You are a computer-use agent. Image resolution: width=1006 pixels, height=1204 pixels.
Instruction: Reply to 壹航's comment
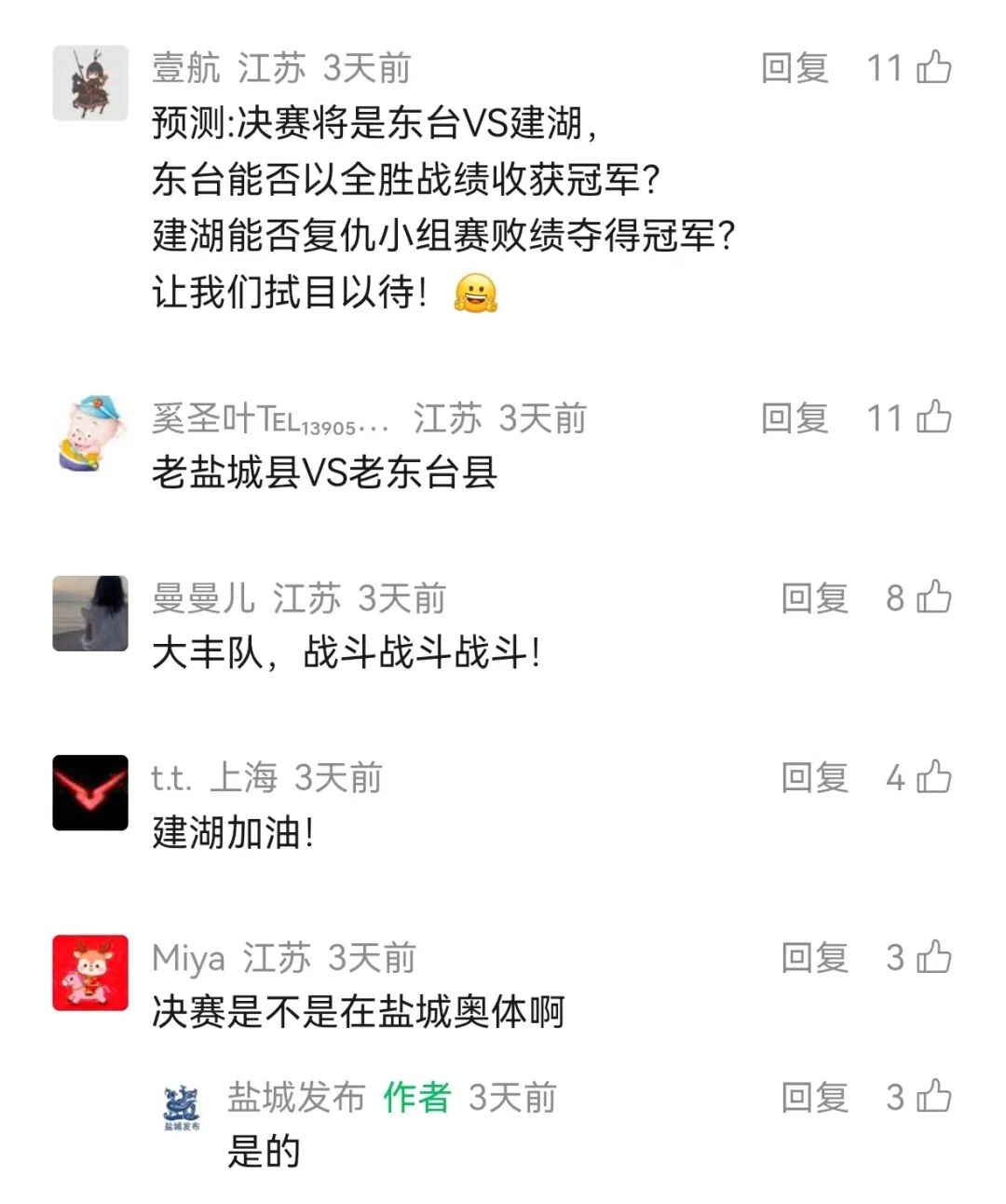click(794, 68)
